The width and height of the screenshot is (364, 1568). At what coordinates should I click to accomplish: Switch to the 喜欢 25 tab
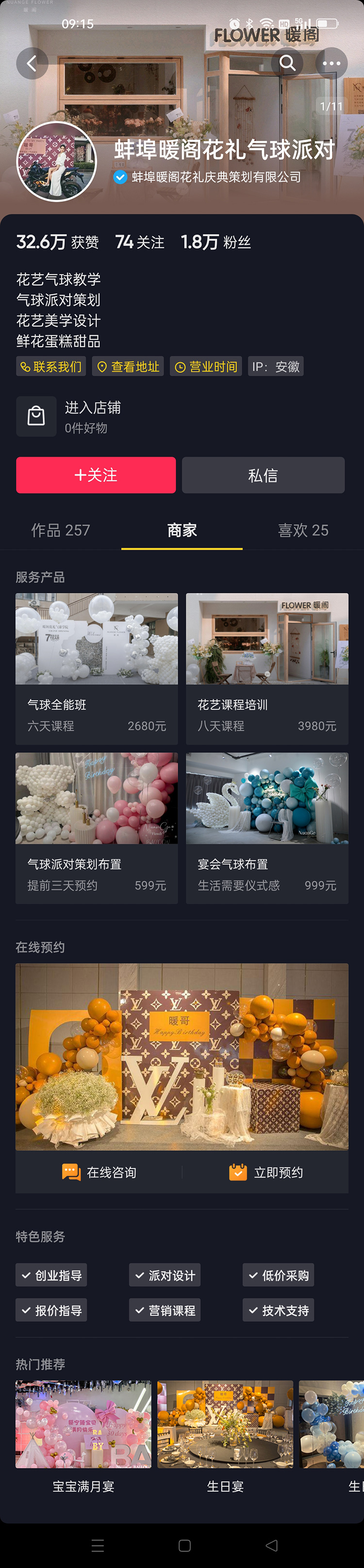coord(303,530)
